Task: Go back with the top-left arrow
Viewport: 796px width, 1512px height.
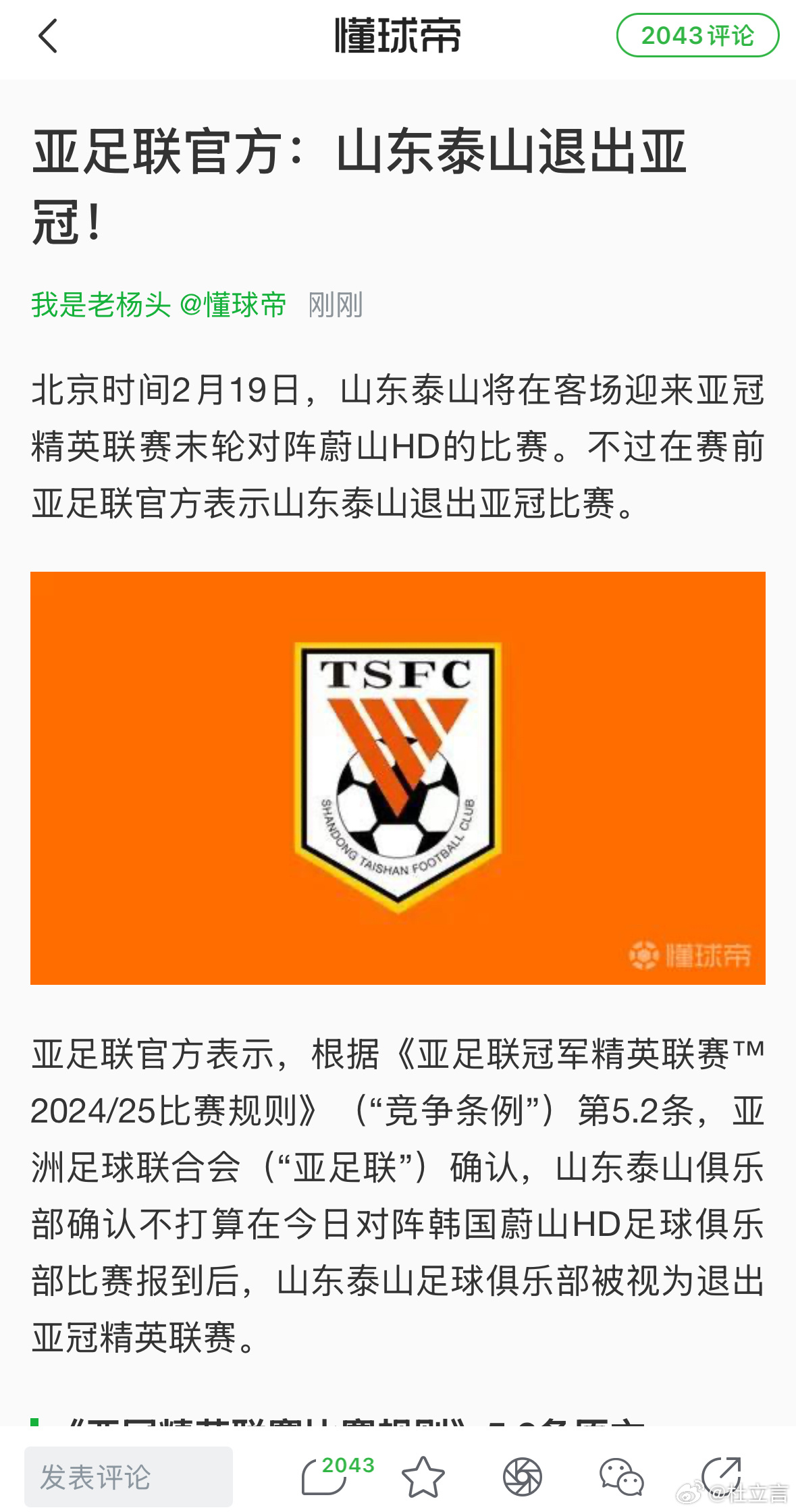Action: pos(47,36)
